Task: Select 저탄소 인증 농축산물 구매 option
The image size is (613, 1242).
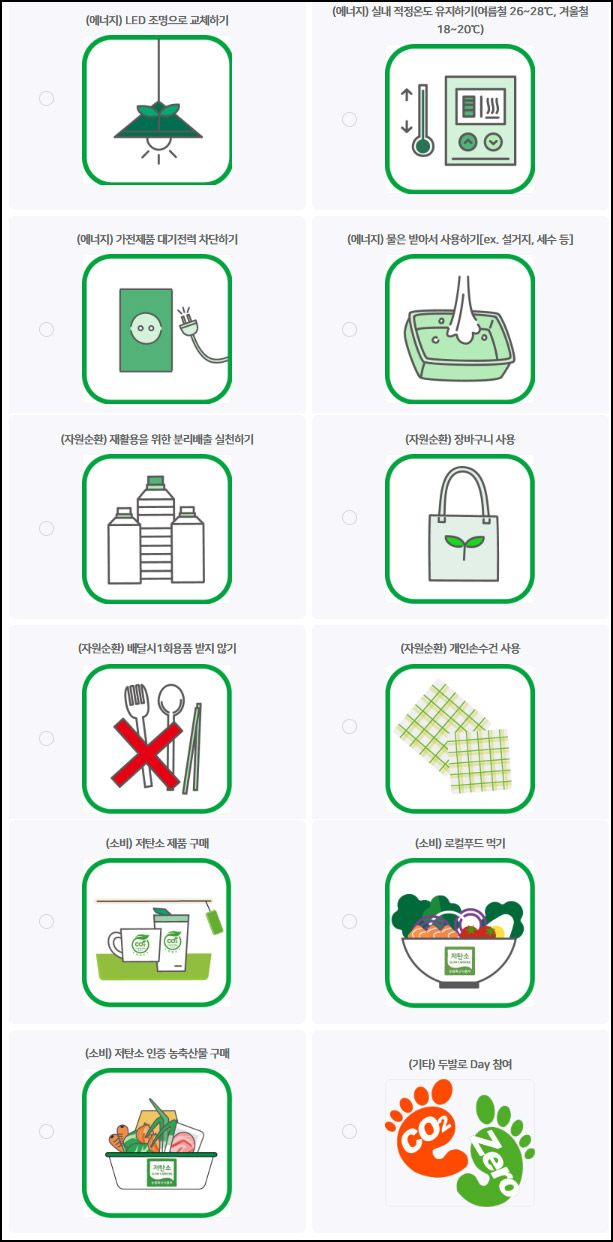Action: 46,1131
